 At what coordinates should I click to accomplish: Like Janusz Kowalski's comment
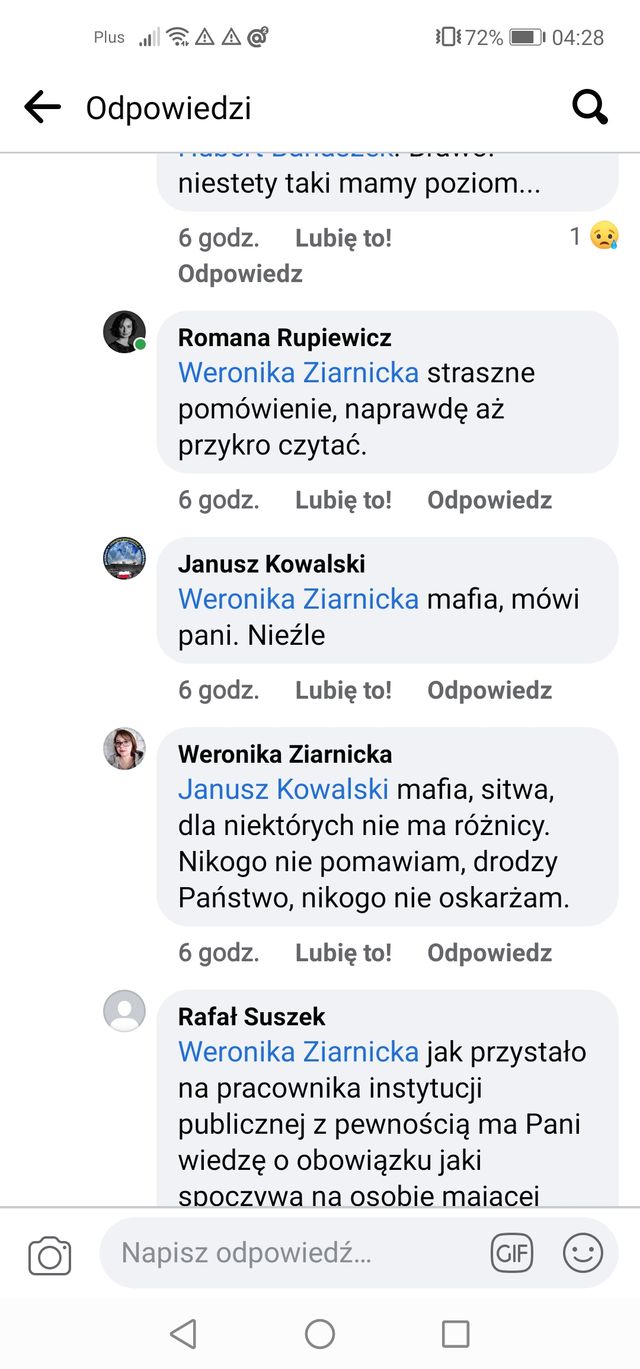(x=343, y=690)
